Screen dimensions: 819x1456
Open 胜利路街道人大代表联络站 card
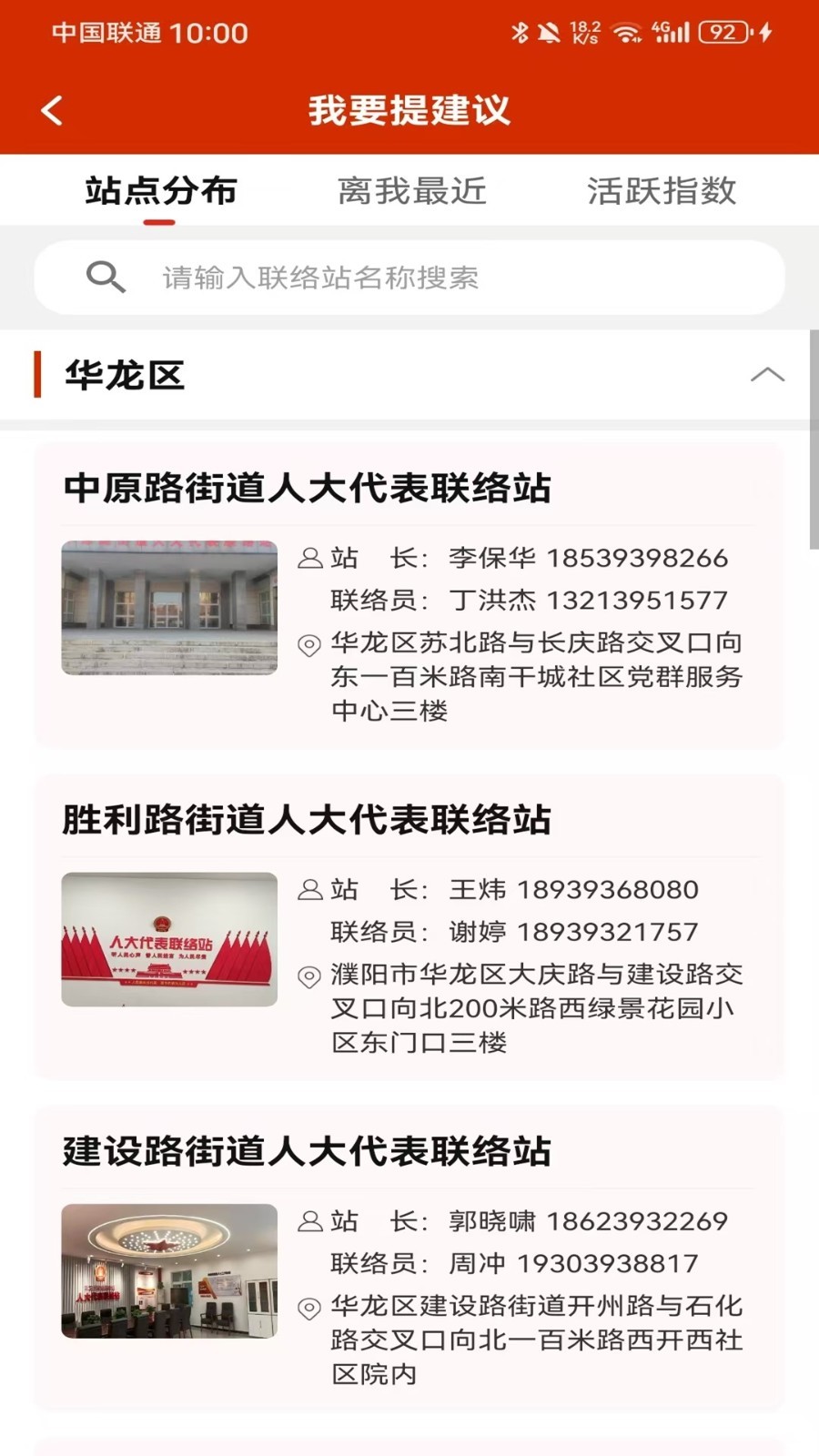pos(409,927)
